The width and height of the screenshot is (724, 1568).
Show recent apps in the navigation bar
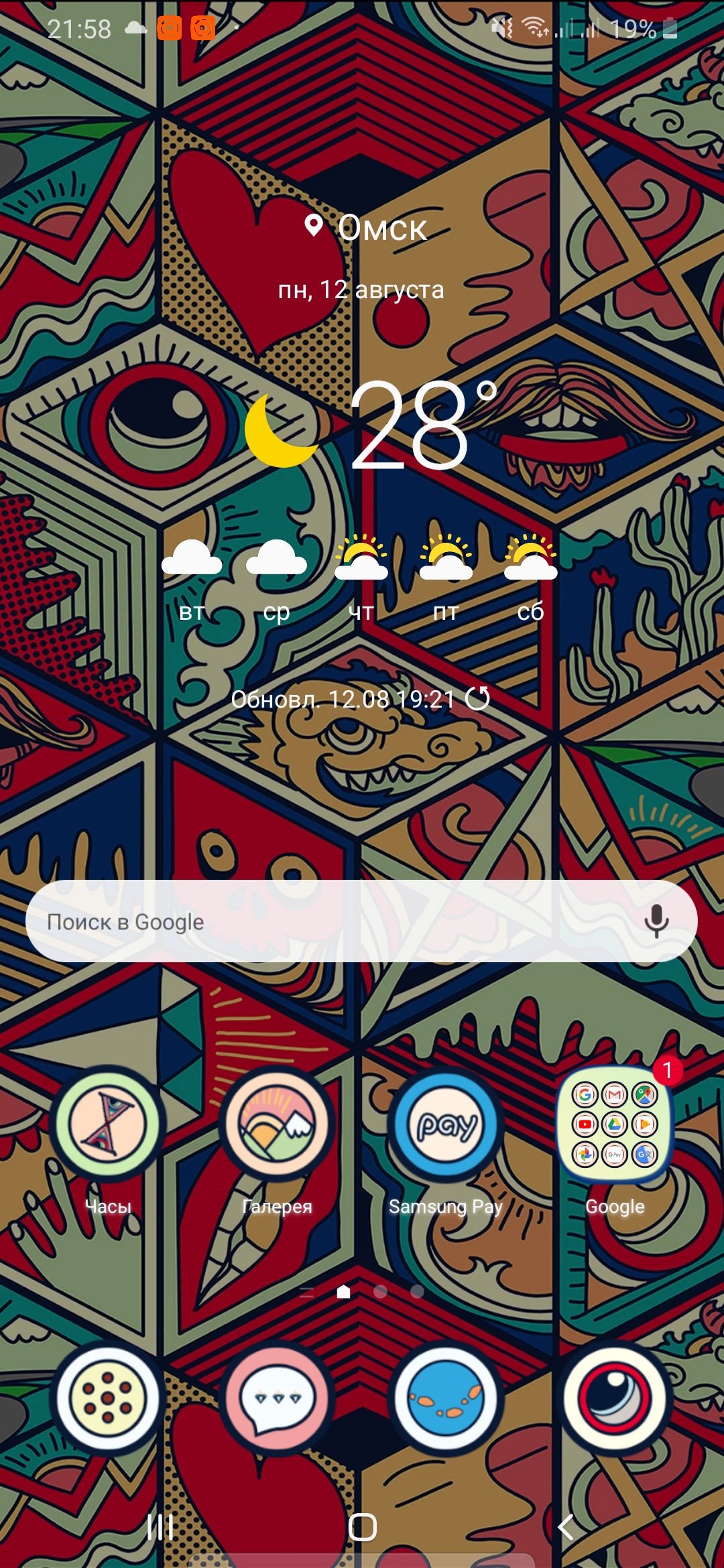(160, 1527)
